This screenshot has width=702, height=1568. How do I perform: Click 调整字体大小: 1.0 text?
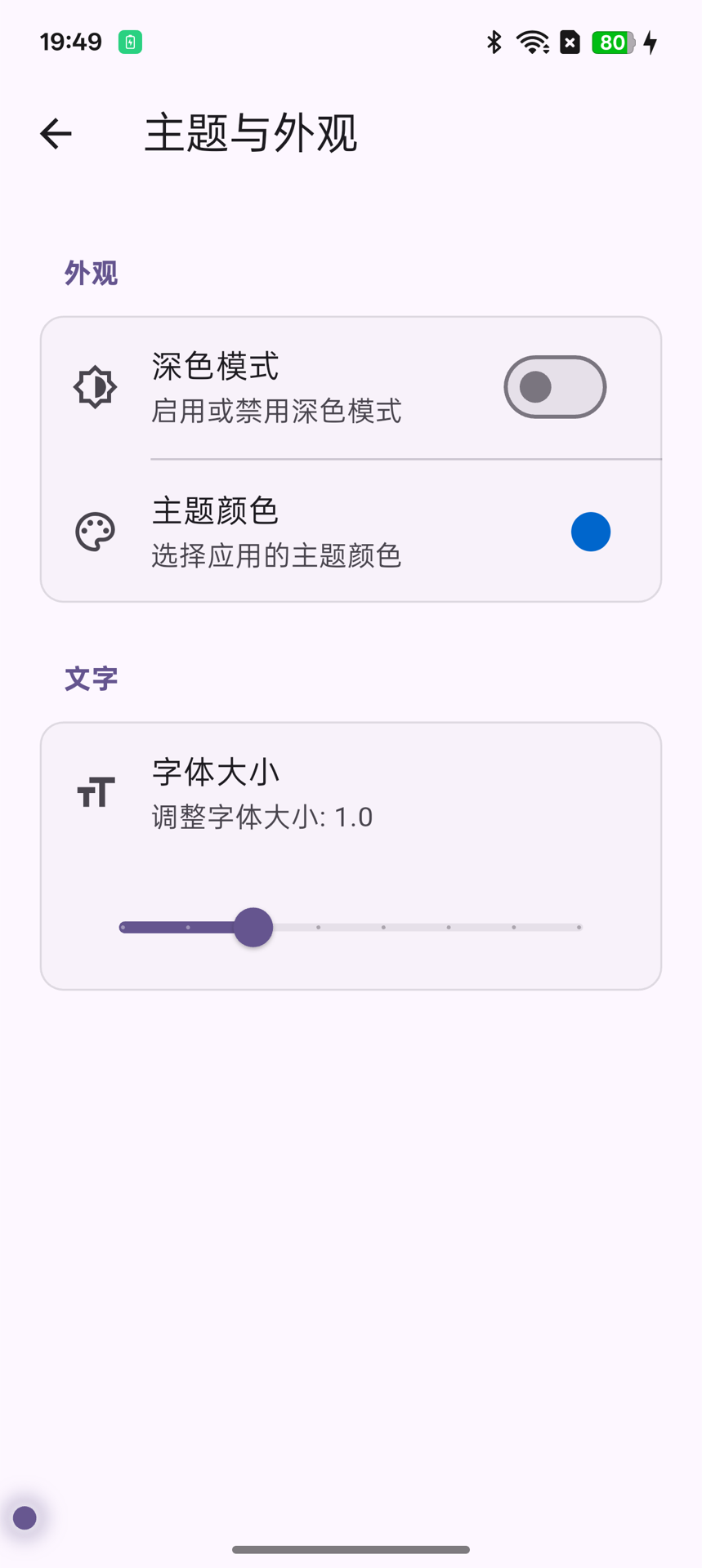click(262, 816)
